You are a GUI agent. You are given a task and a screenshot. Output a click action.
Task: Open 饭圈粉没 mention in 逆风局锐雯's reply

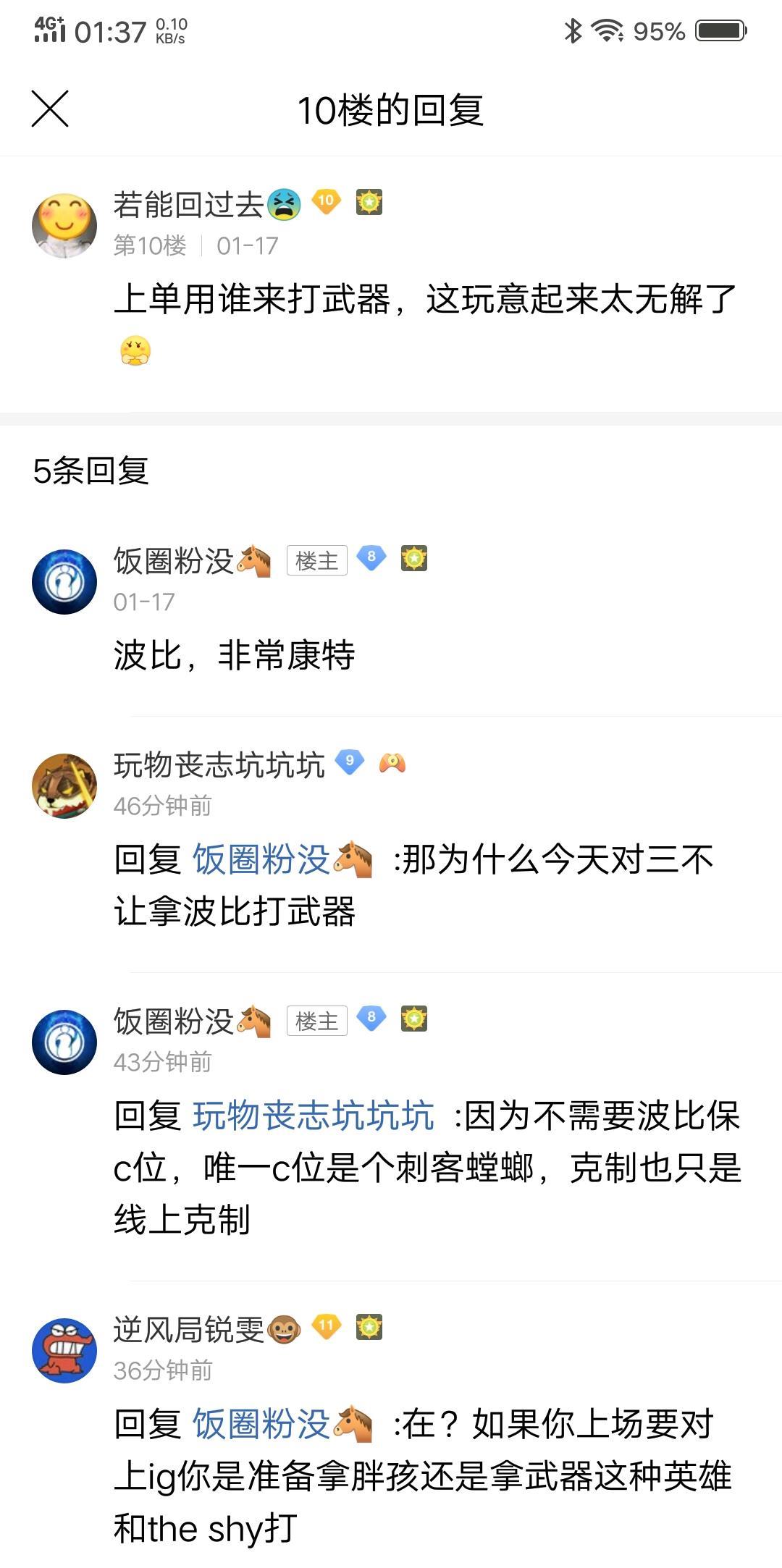click(281, 1424)
